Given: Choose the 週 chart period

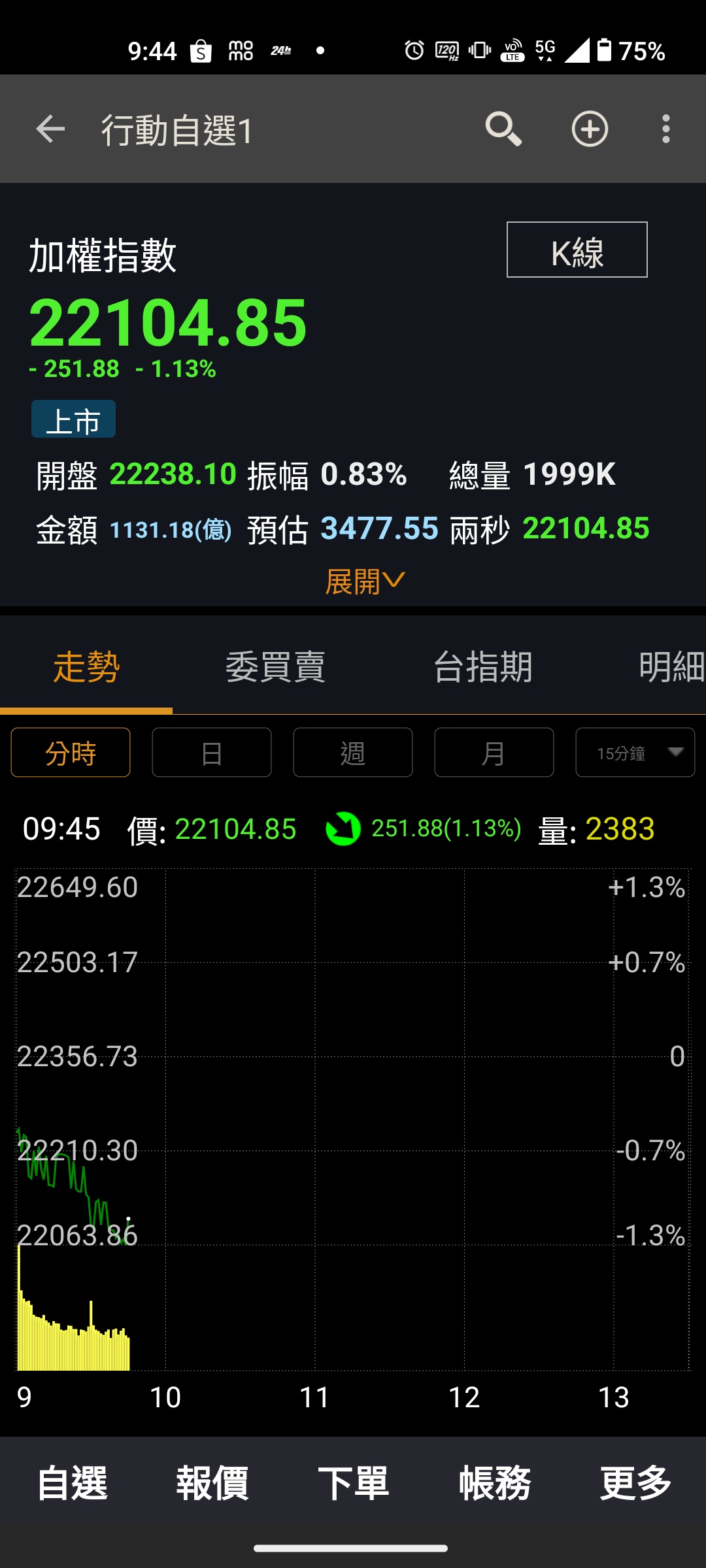Looking at the screenshot, I should click(x=353, y=753).
